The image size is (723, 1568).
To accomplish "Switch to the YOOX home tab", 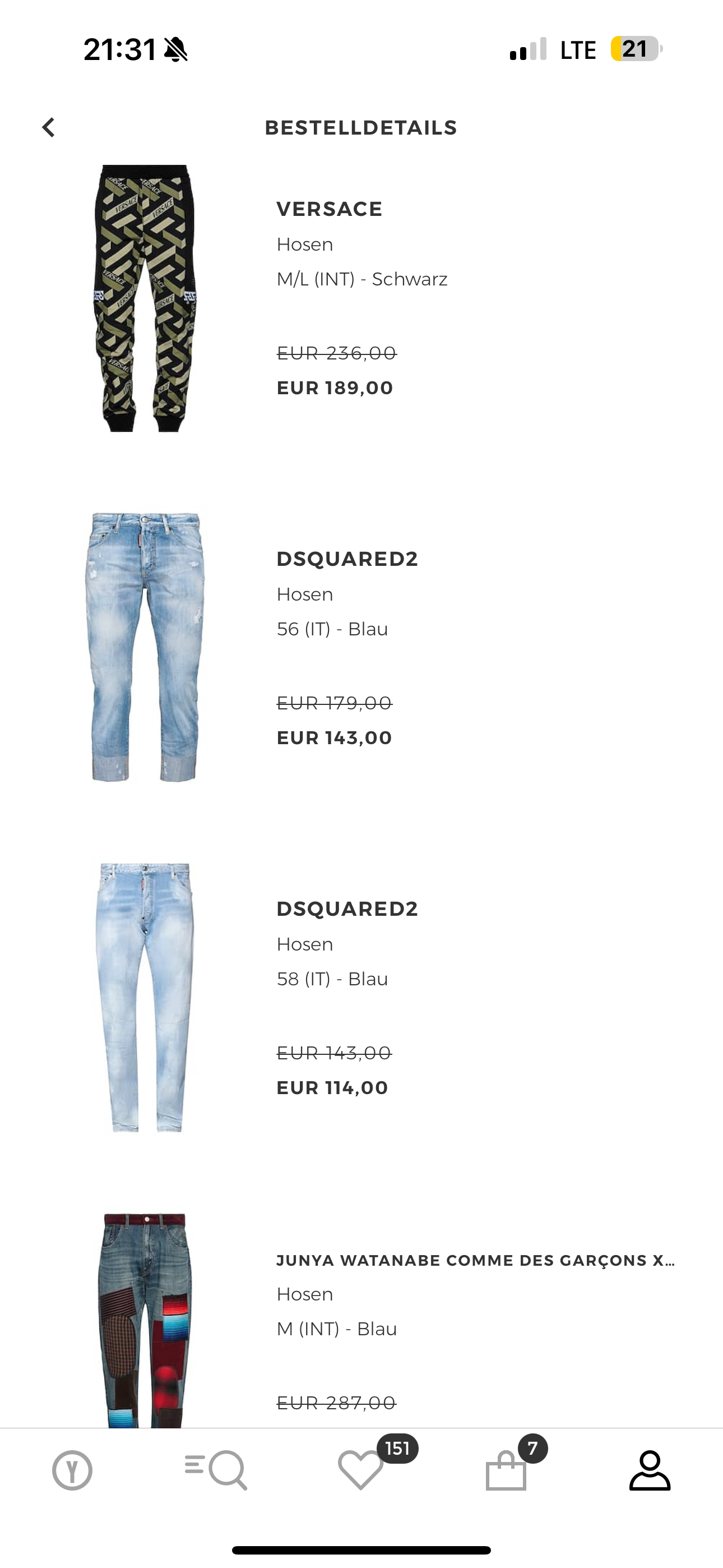I will (x=72, y=1470).
